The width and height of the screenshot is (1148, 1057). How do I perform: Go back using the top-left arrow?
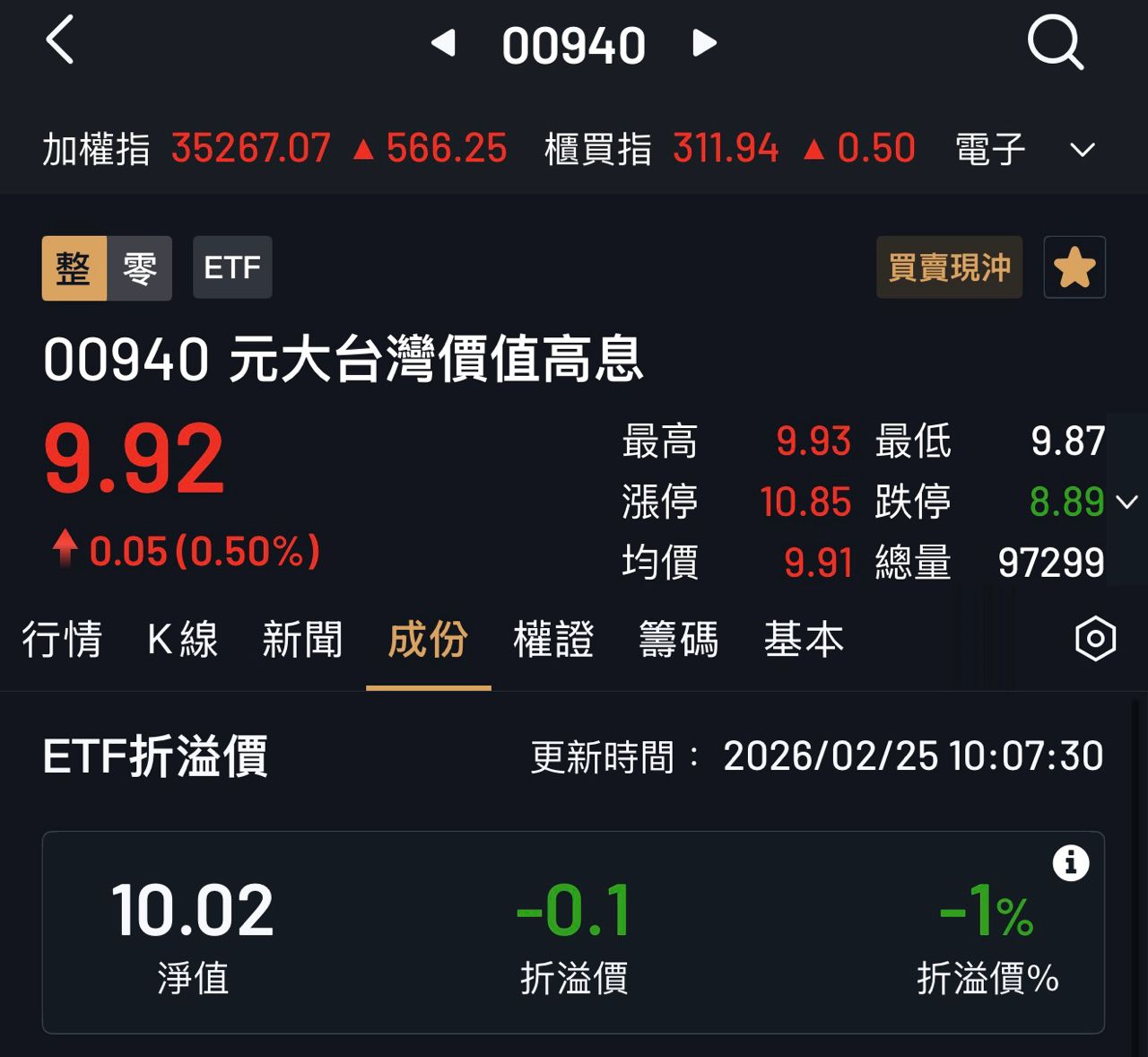pos(59,42)
